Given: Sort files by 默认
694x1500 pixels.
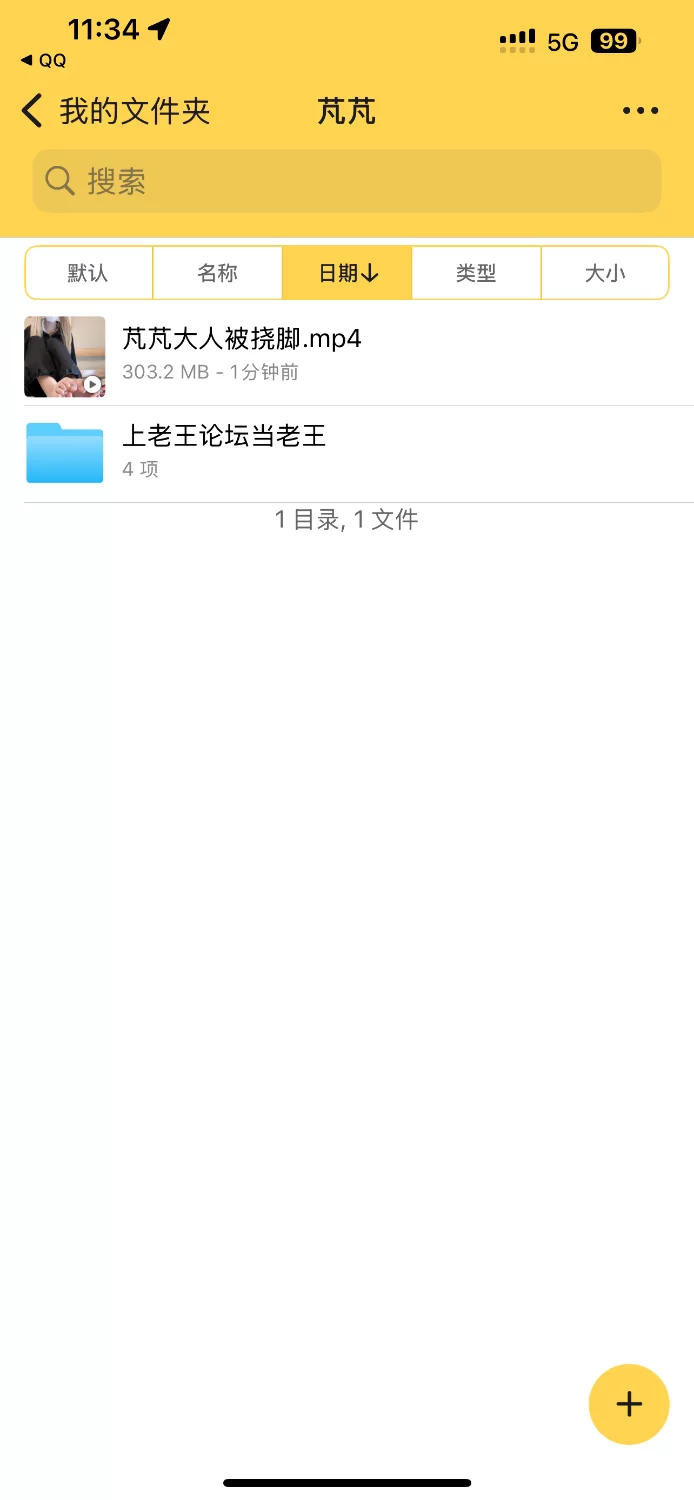Looking at the screenshot, I should pos(89,273).
